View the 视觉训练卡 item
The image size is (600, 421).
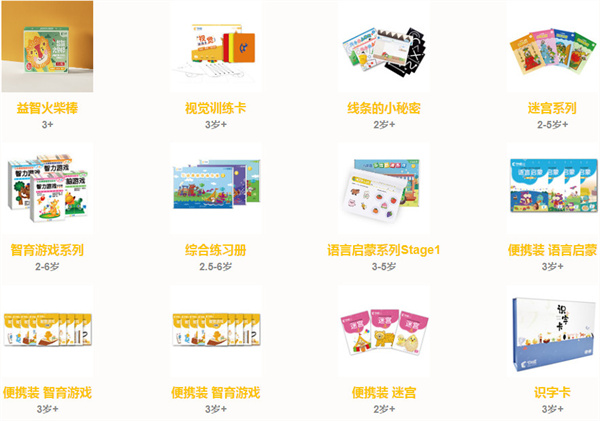tap(216, 48)
